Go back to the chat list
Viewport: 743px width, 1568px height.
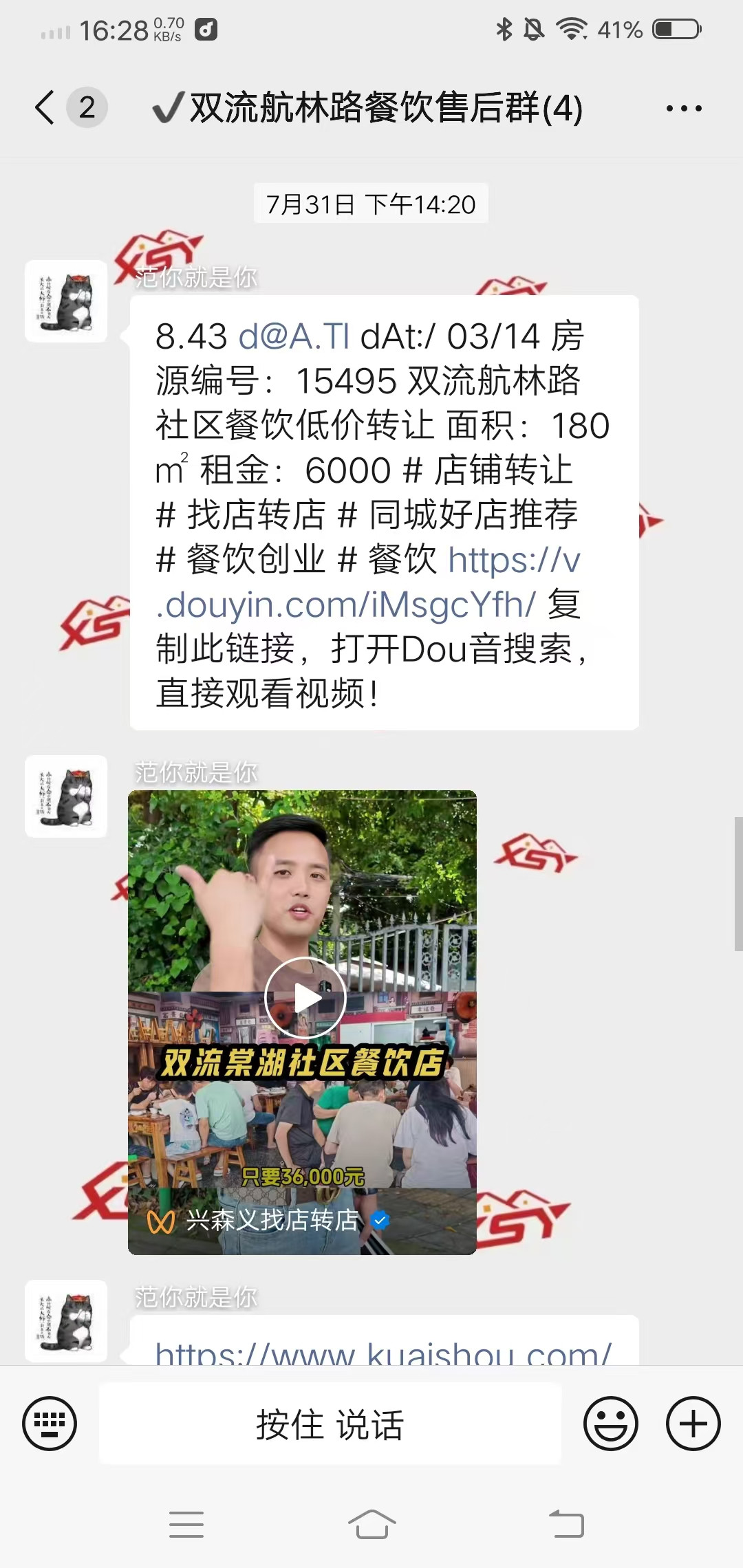click(45, 108)
